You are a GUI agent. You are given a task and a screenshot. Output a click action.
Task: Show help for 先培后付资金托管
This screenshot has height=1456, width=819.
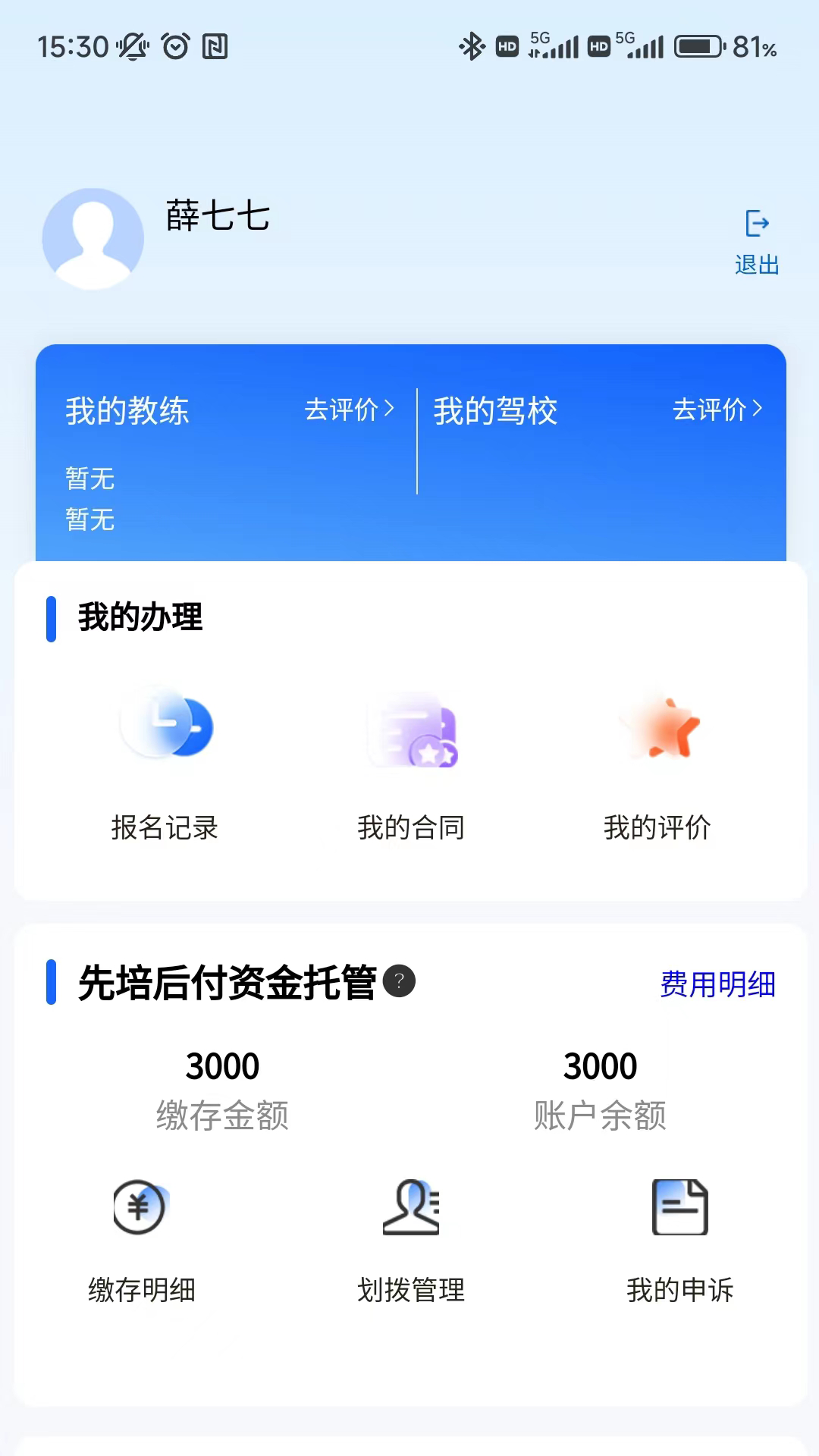pos(399,981)
